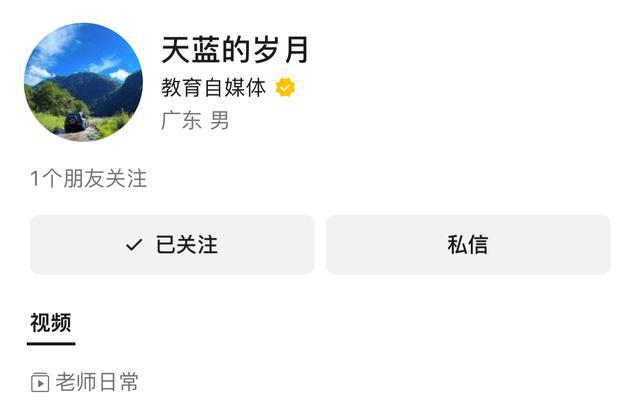The width and height of the screenshot is (640, 400).
Task: Switch to the 视频 tab
Action: (50, 323)
